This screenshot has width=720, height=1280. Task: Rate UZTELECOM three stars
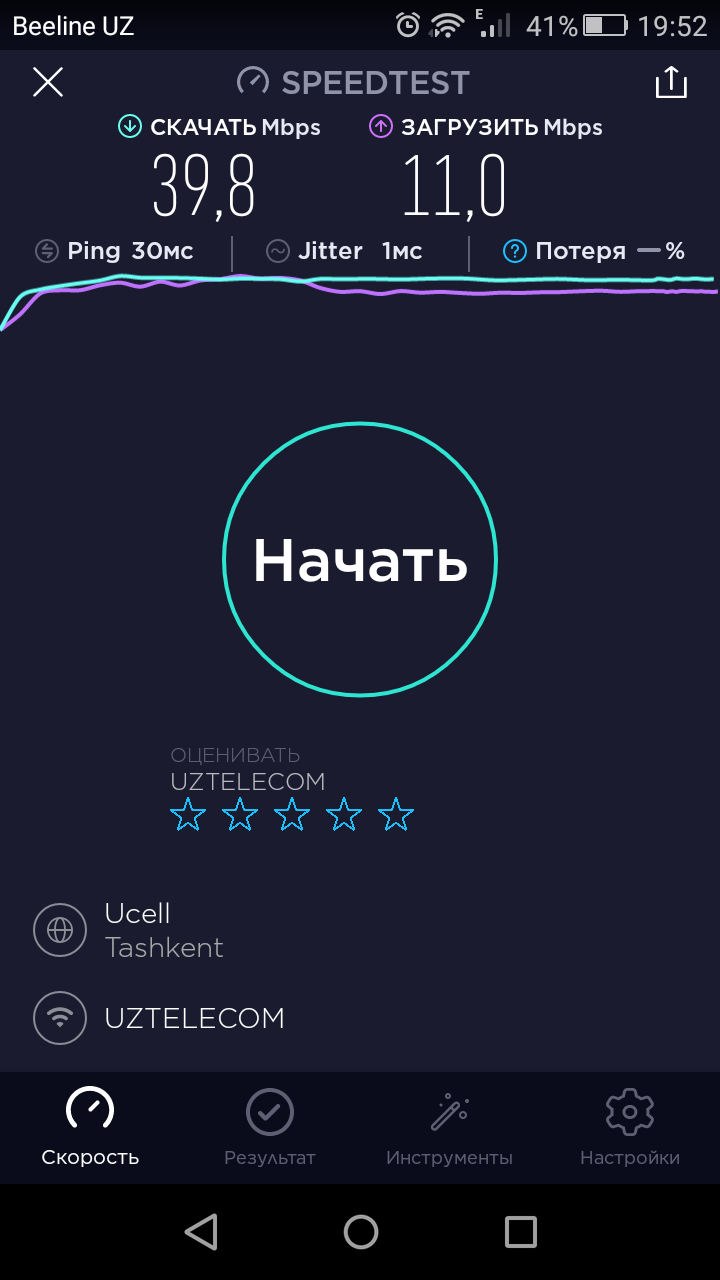[x=292, y=815]
